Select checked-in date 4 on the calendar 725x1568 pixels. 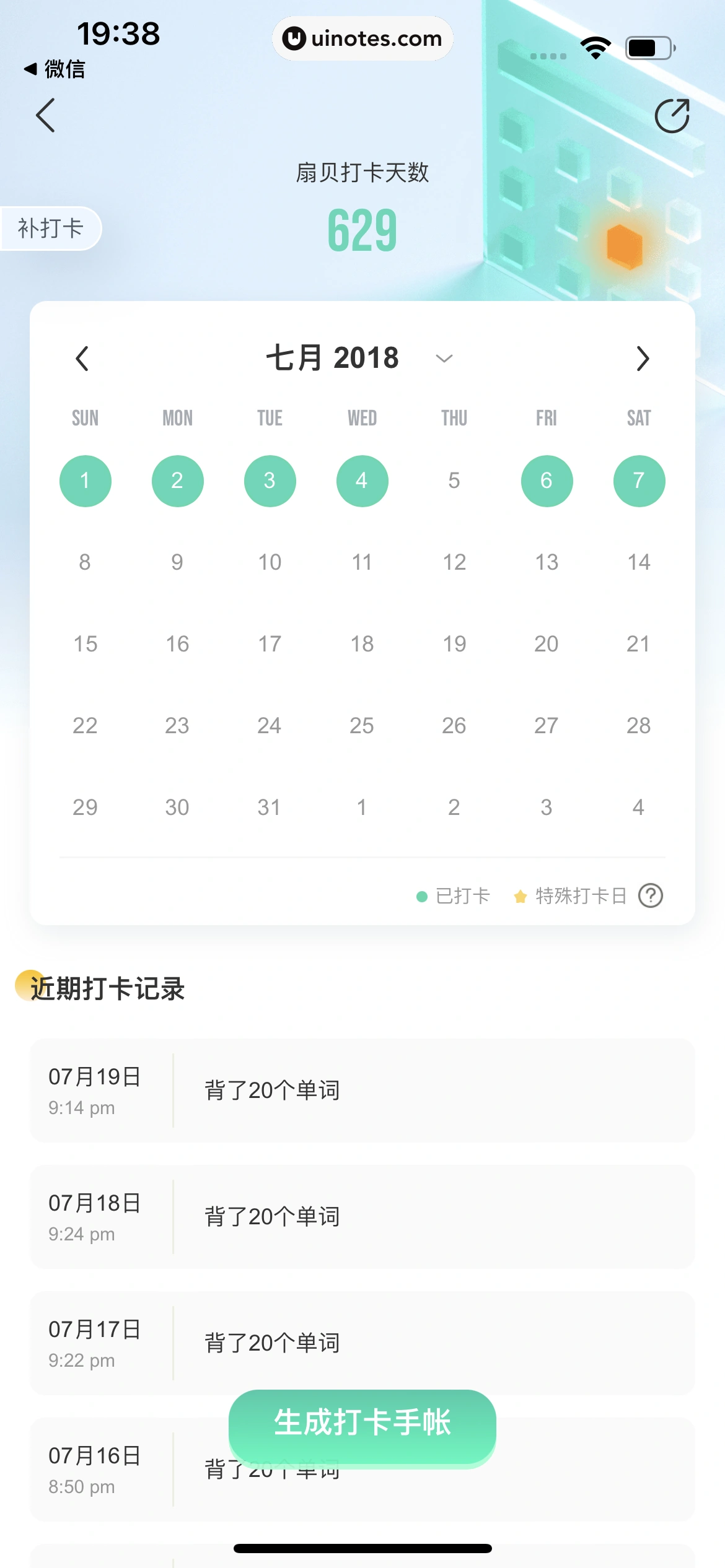pyautogui.click(x=362, y=481)
